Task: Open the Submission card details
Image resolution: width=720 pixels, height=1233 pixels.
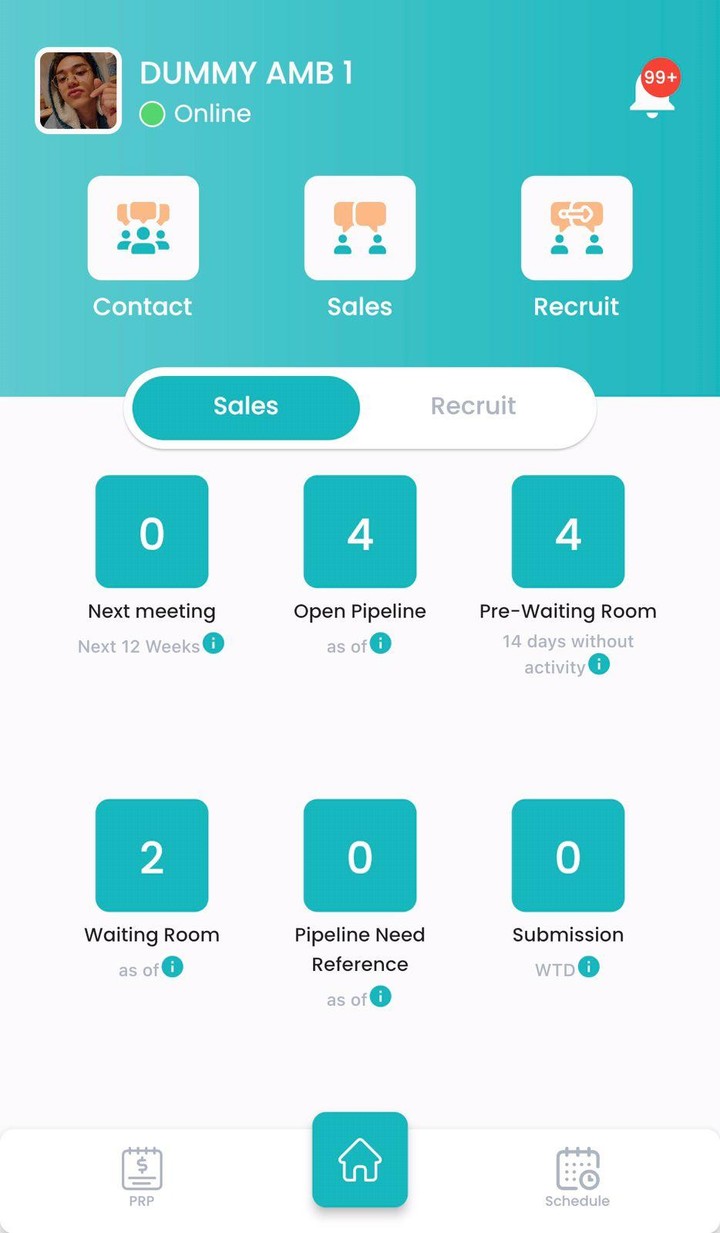Action: pyautogui.click(x=568, y=855)
